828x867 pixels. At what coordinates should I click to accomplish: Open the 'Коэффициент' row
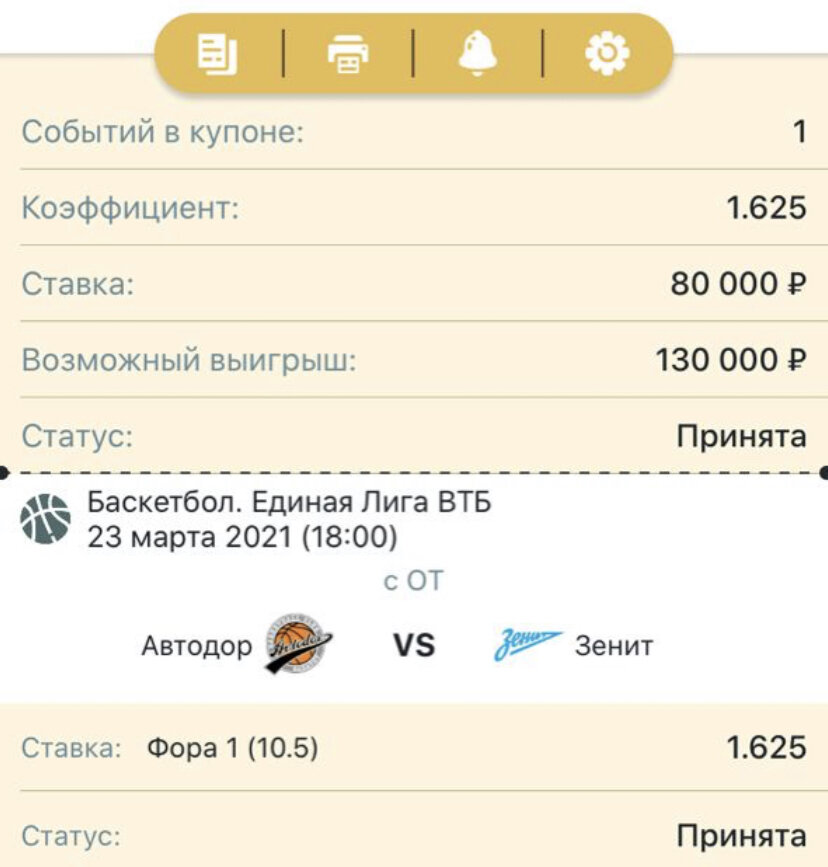[x=414, y=206]
